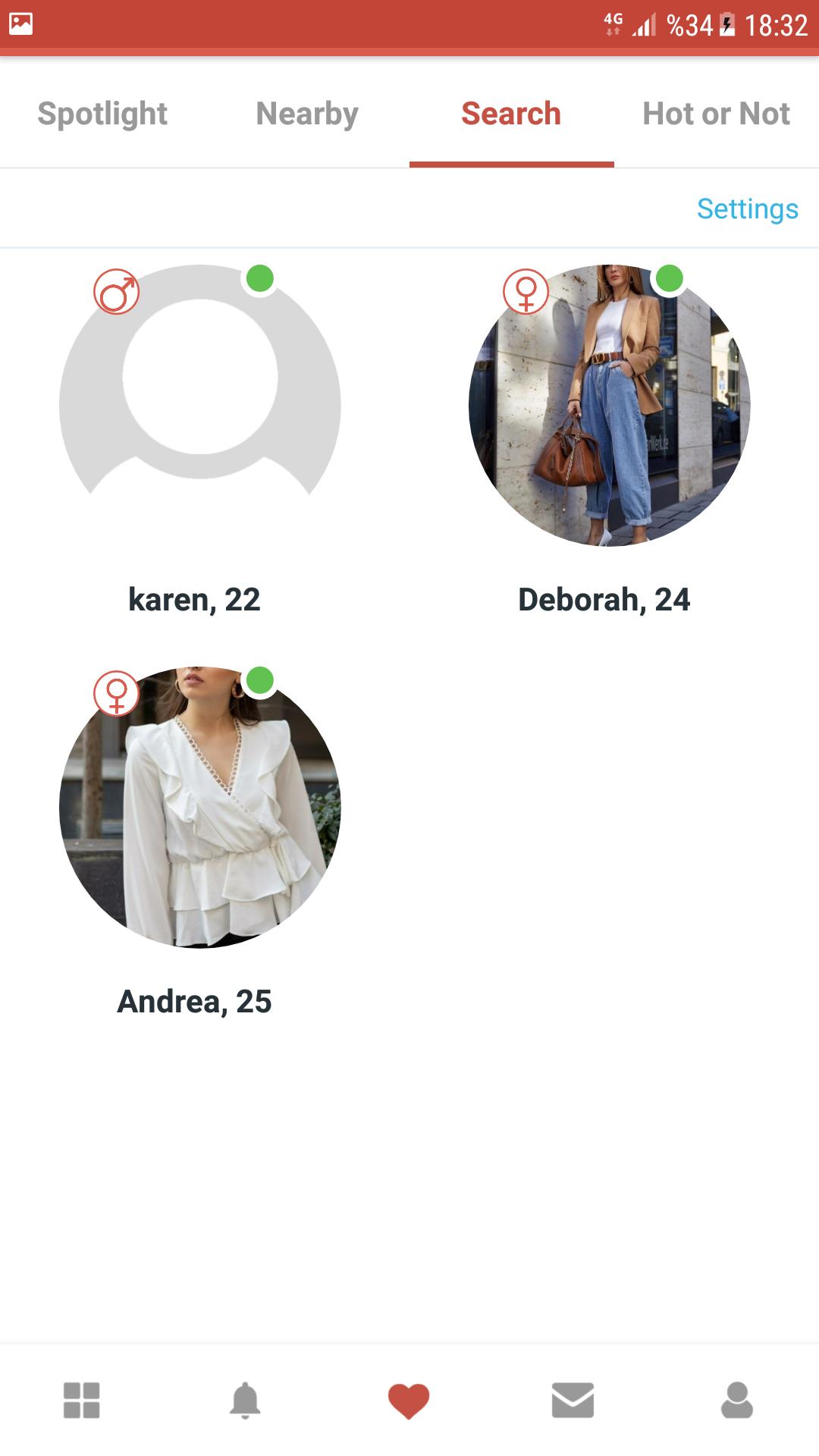Open the Hot or Not tab
The height and width of the screenshot is (1456, 819).
pyautogui.click(x=716, y=114)
